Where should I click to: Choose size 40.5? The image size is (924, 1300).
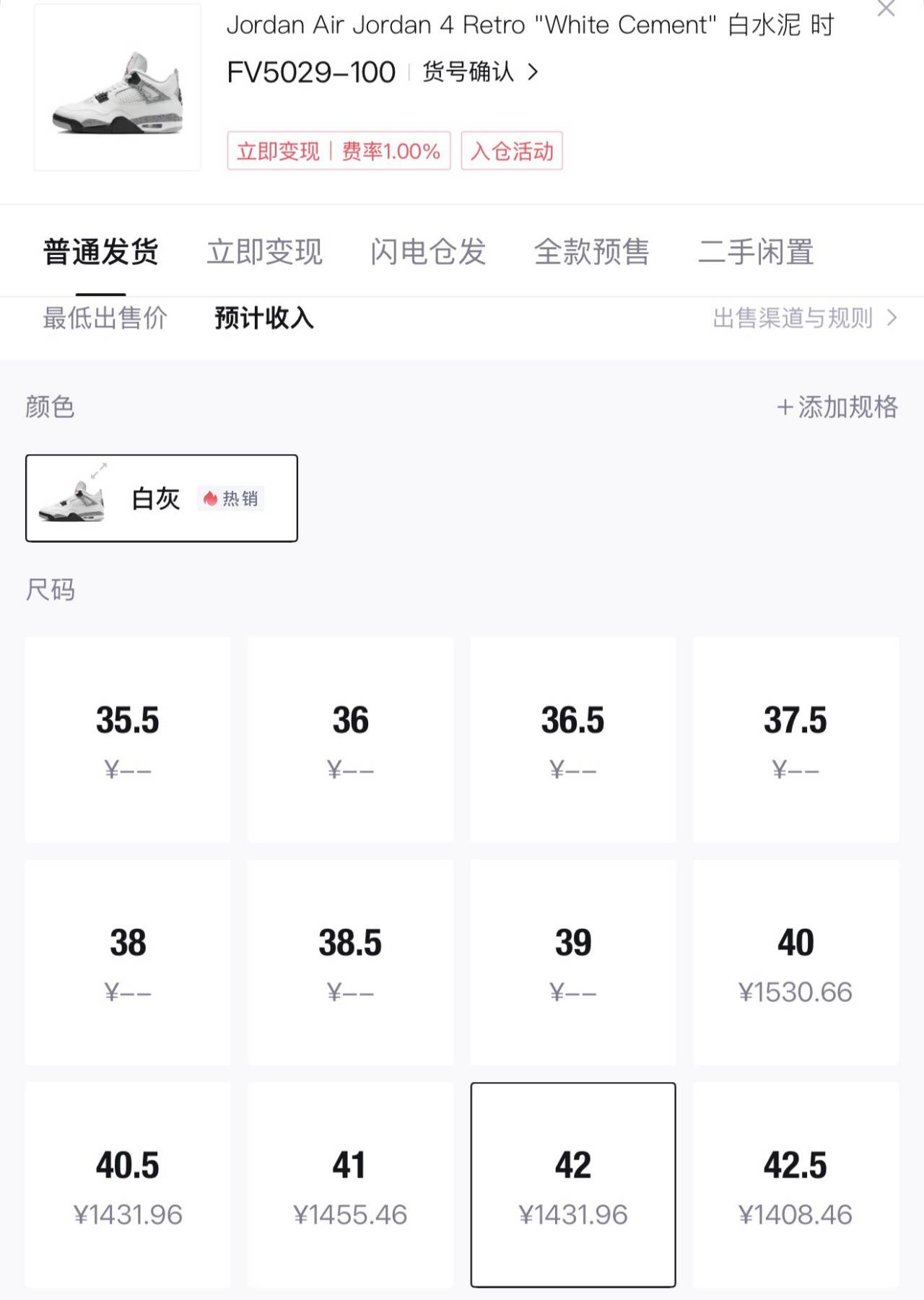tap(128, 1185)
